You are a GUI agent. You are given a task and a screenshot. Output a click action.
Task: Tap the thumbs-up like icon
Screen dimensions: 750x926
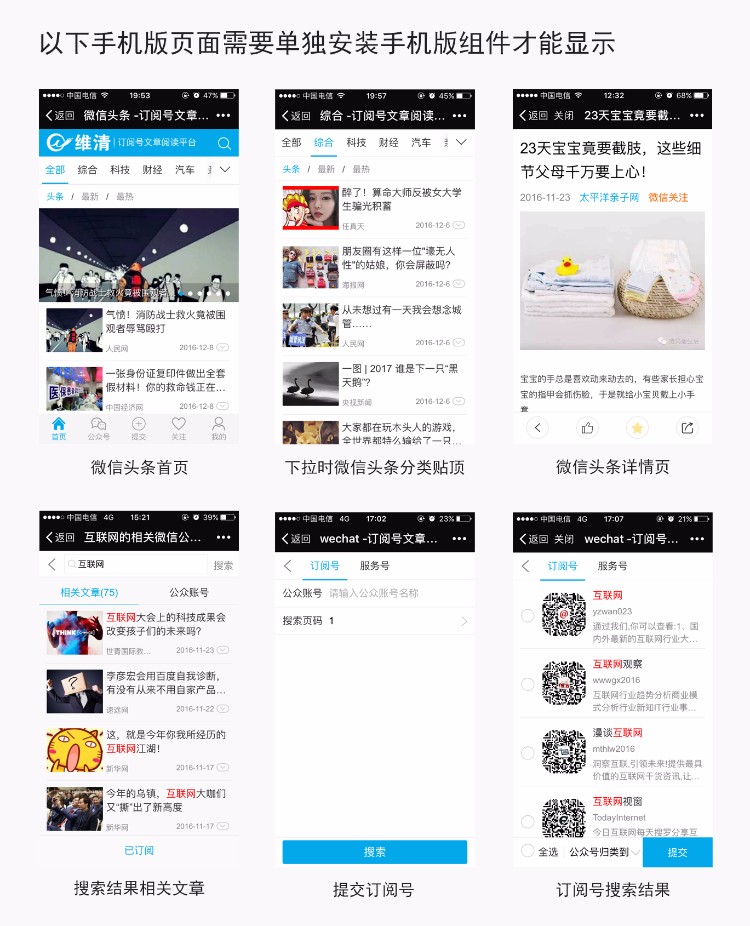tap(587, 426)
